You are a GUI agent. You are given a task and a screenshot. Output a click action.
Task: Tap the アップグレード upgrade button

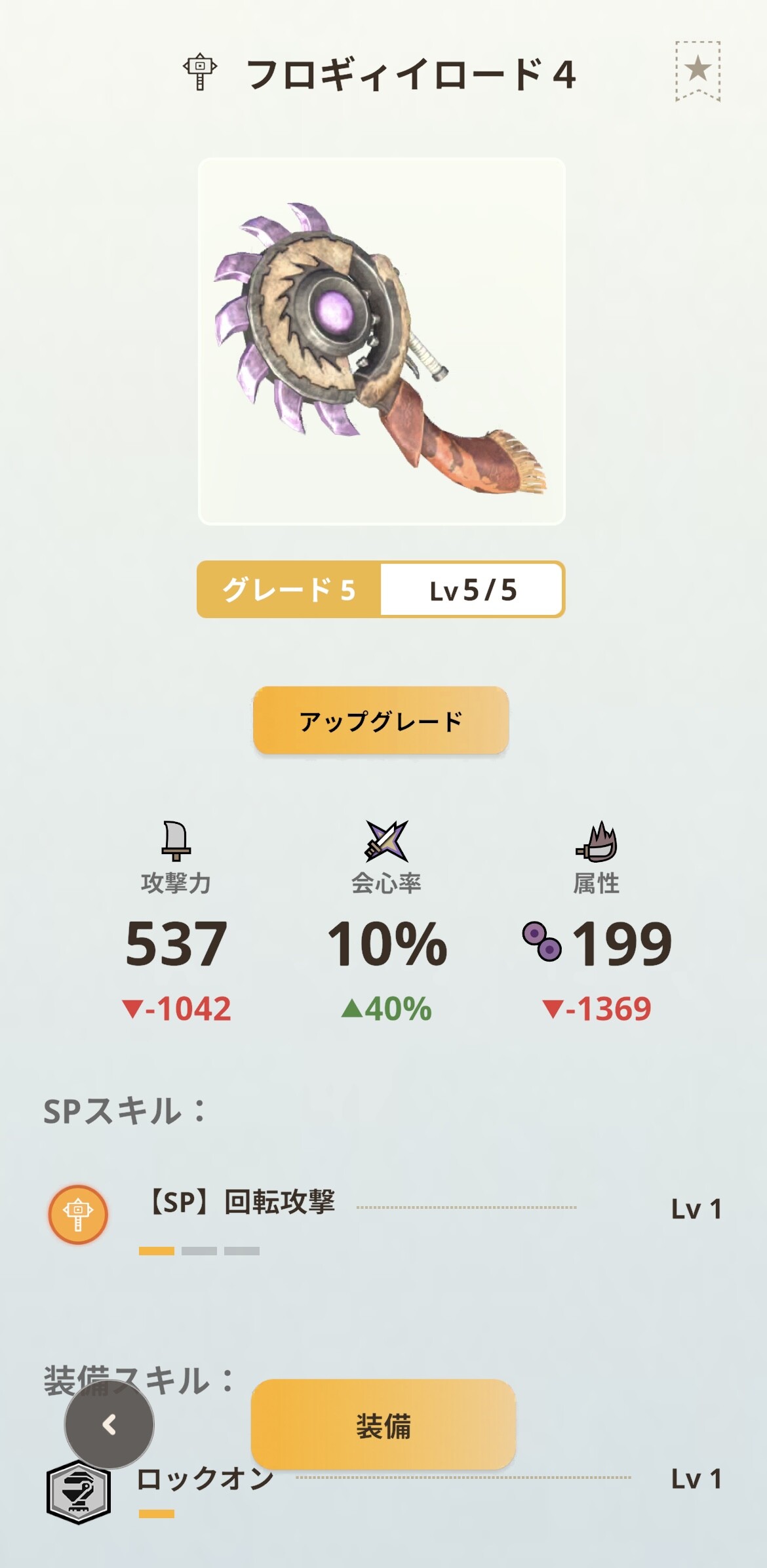click(x=381, y=720)
